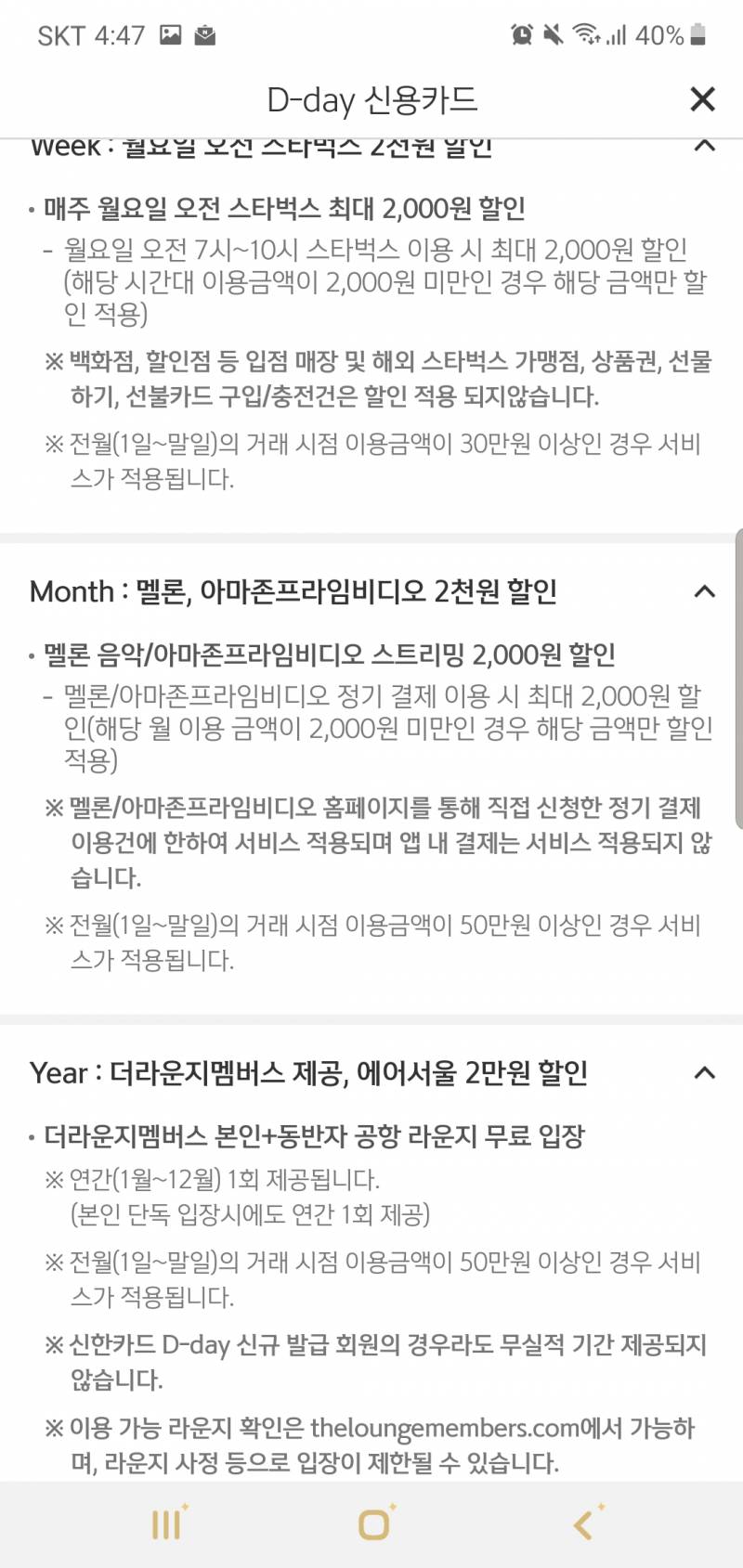
Task: Tap the email notification icon
Action: point(203,34)
